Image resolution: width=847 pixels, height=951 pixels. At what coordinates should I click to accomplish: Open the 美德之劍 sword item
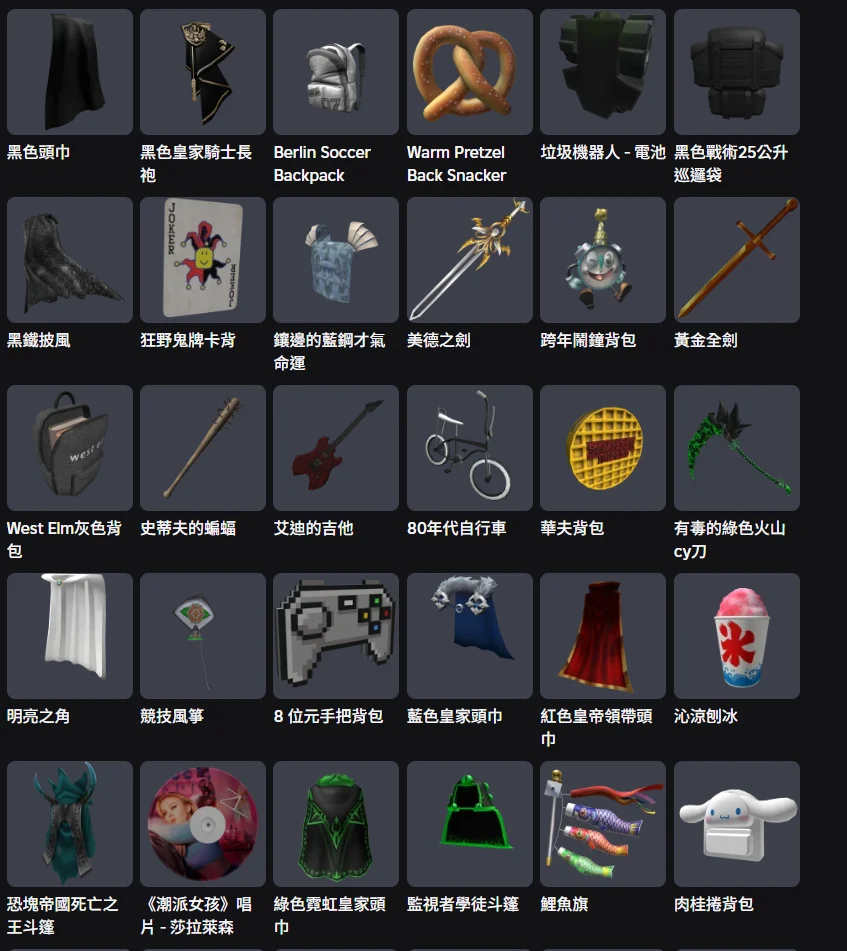[x=469, y=260]
